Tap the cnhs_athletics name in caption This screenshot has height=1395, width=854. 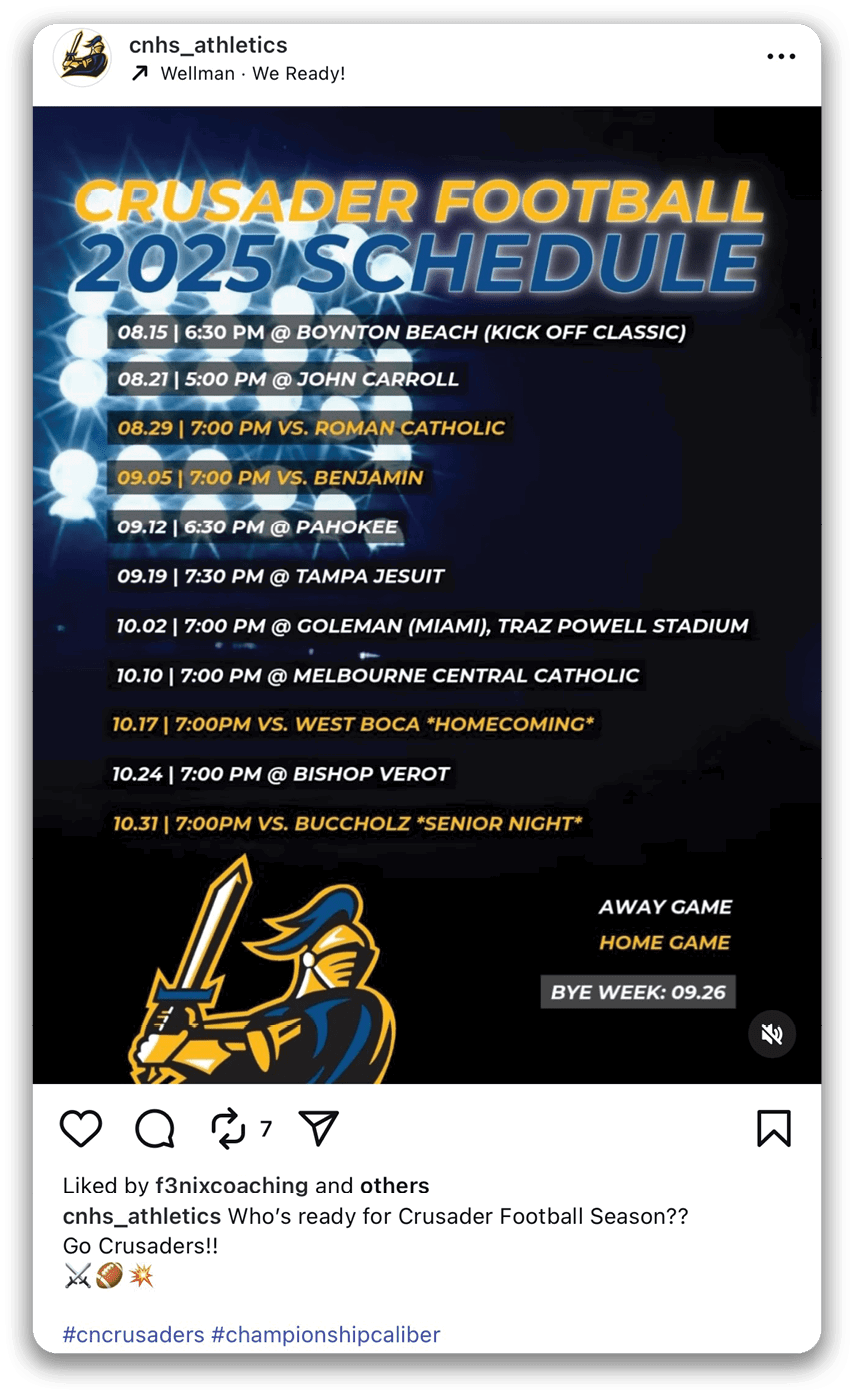141,1216
